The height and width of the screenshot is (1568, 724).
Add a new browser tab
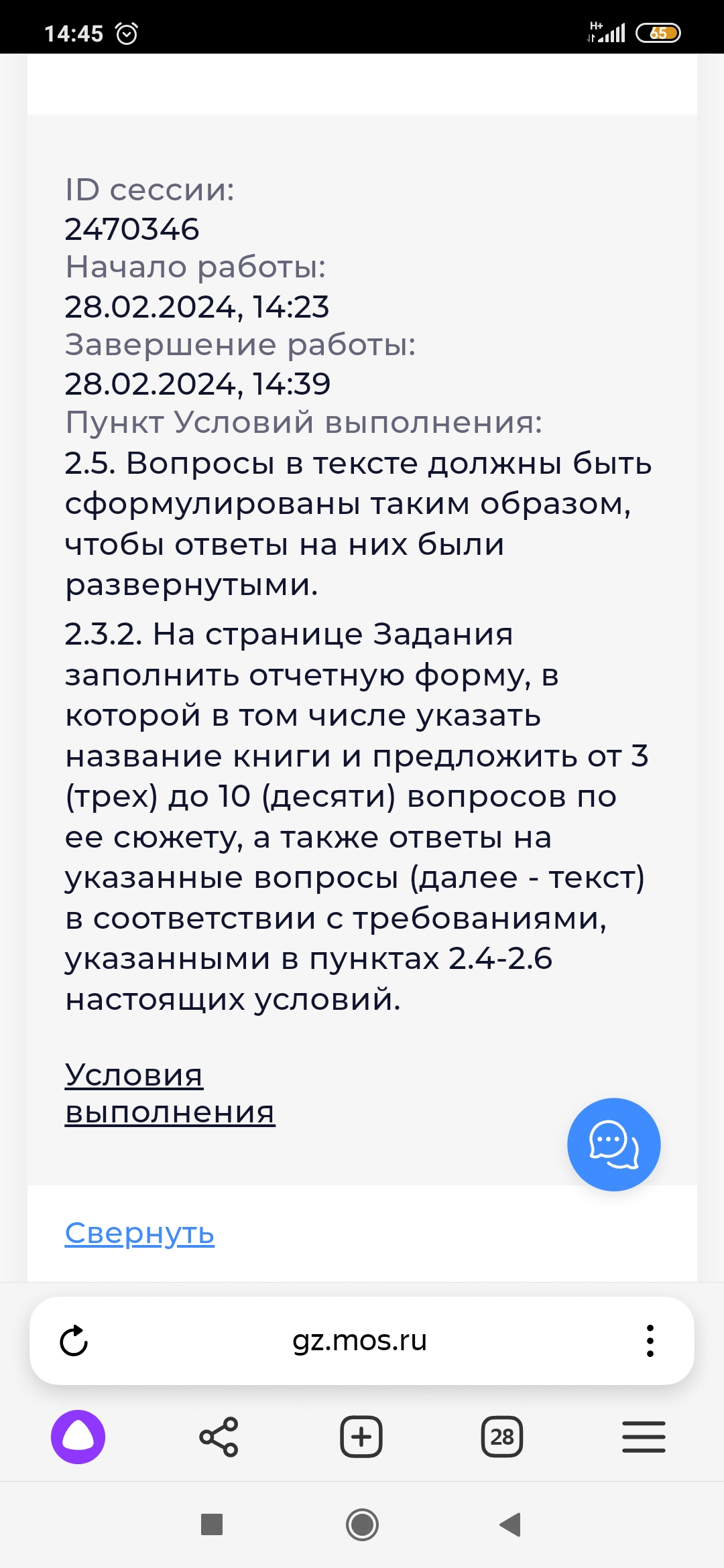tap(361, 1437)
